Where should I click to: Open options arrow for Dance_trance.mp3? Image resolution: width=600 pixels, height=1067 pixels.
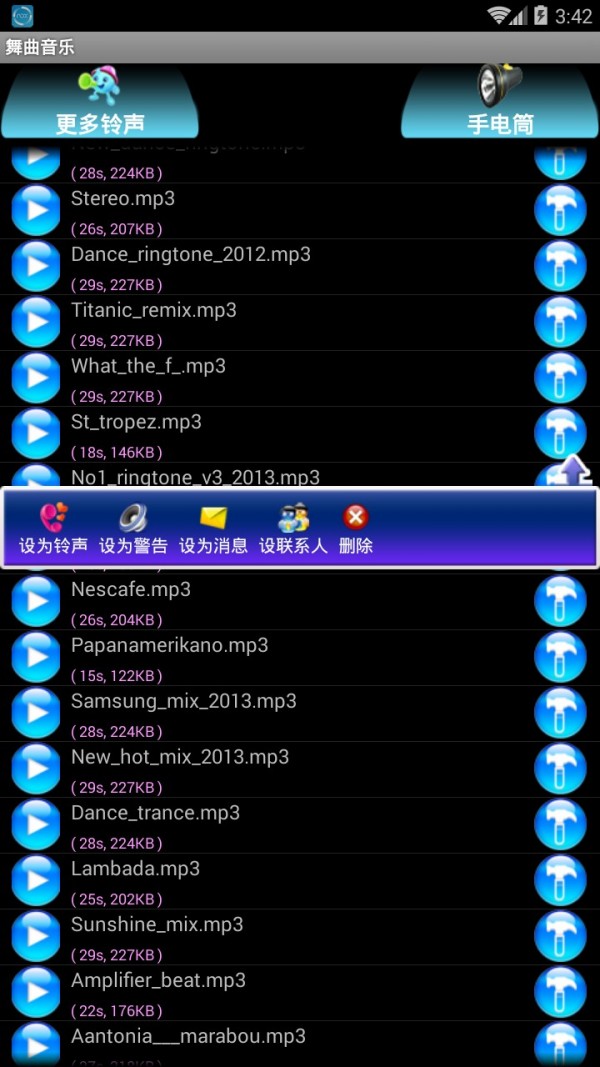tap(560, 825)
